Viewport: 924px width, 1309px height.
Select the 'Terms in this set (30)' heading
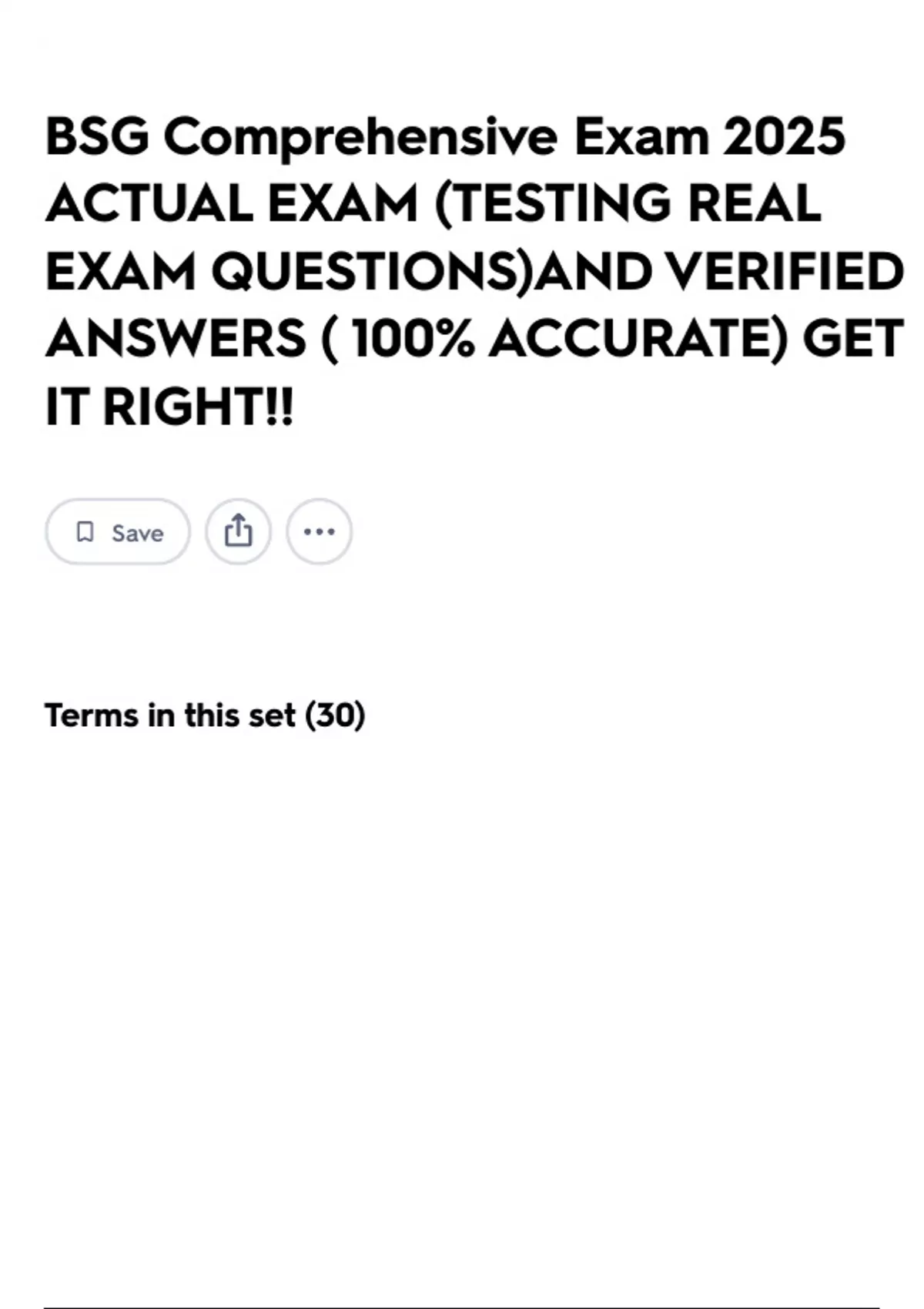point(206,715)
